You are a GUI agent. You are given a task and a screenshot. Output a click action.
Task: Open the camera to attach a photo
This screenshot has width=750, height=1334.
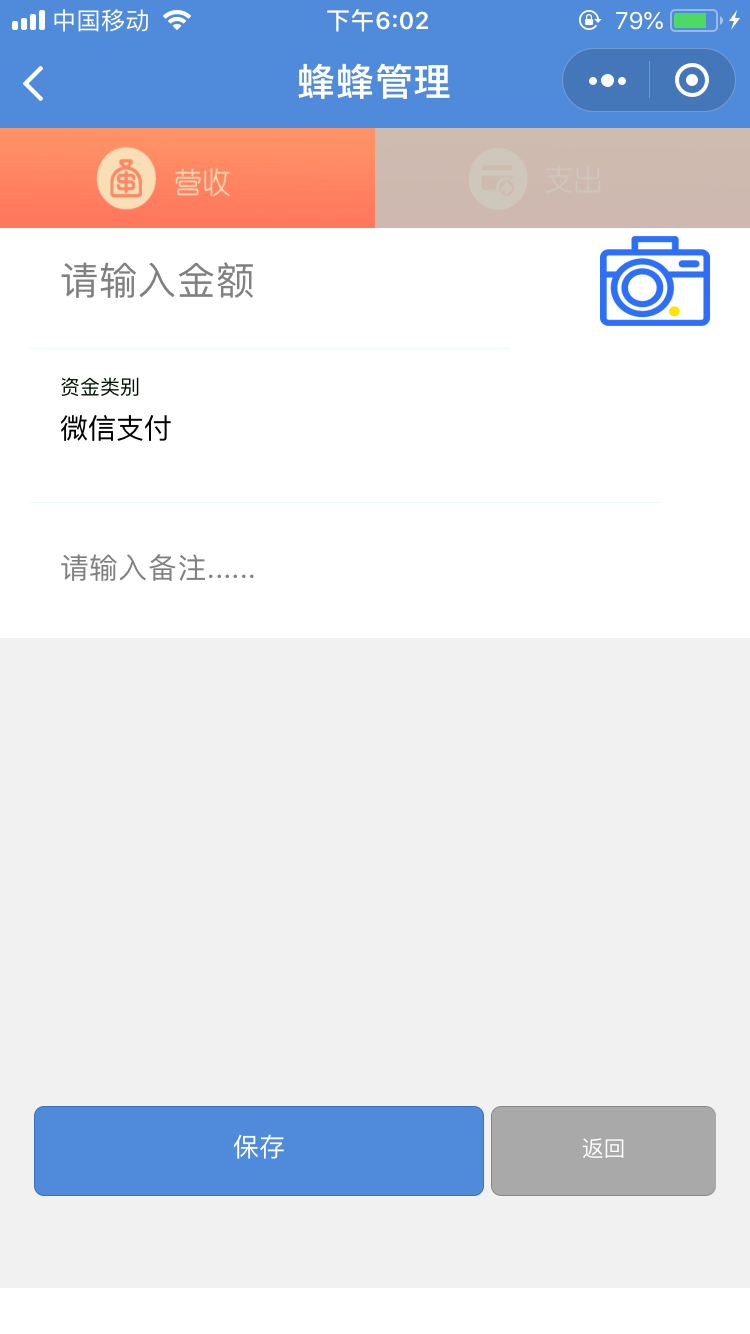[655, 282]
